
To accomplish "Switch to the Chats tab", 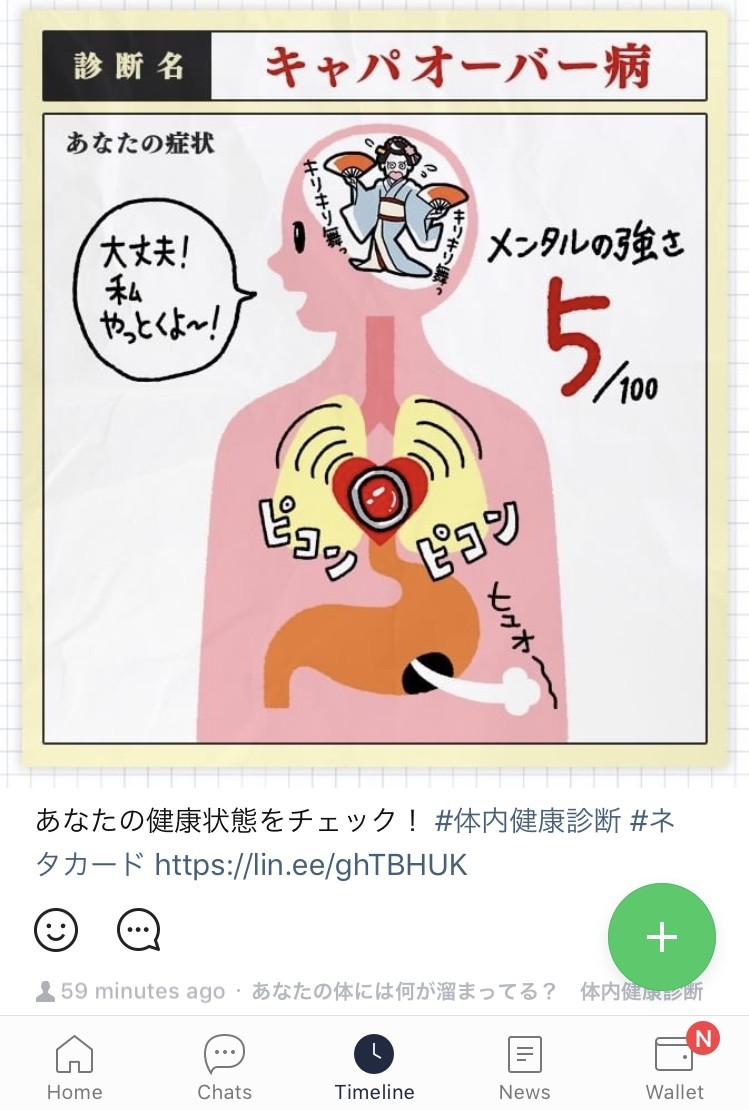I will [x=225, y=1067].
